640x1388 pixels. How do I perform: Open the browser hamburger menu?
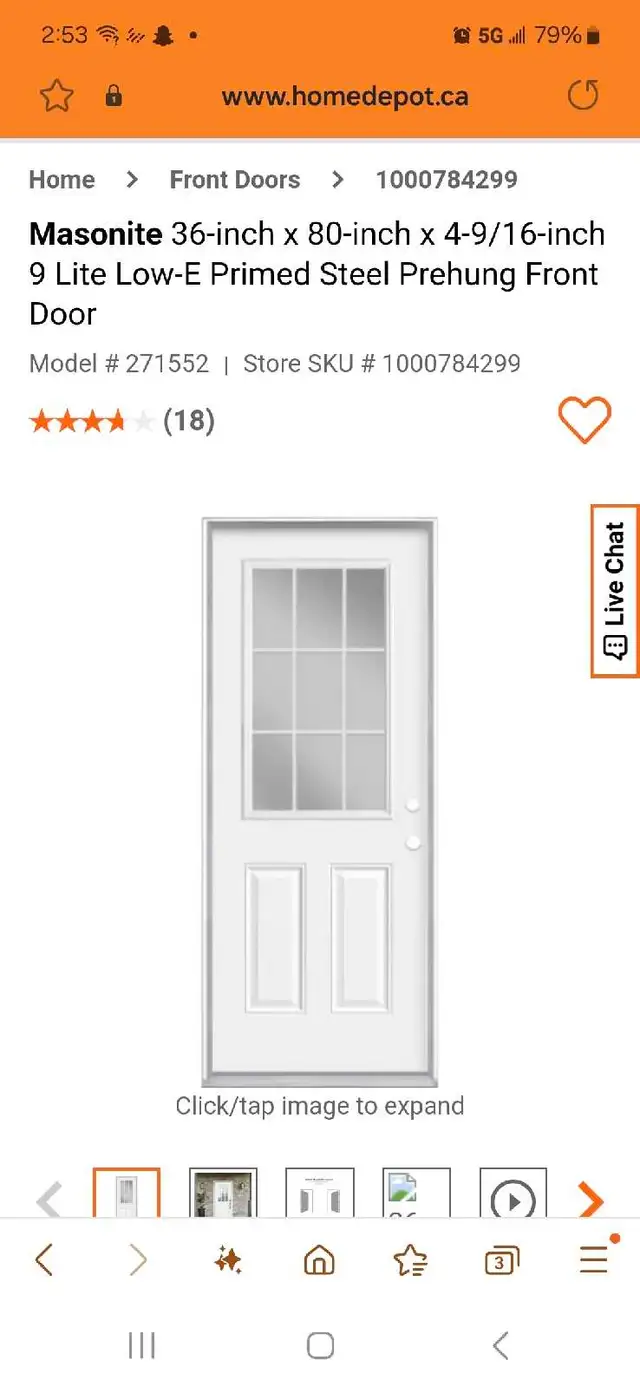594,1260
